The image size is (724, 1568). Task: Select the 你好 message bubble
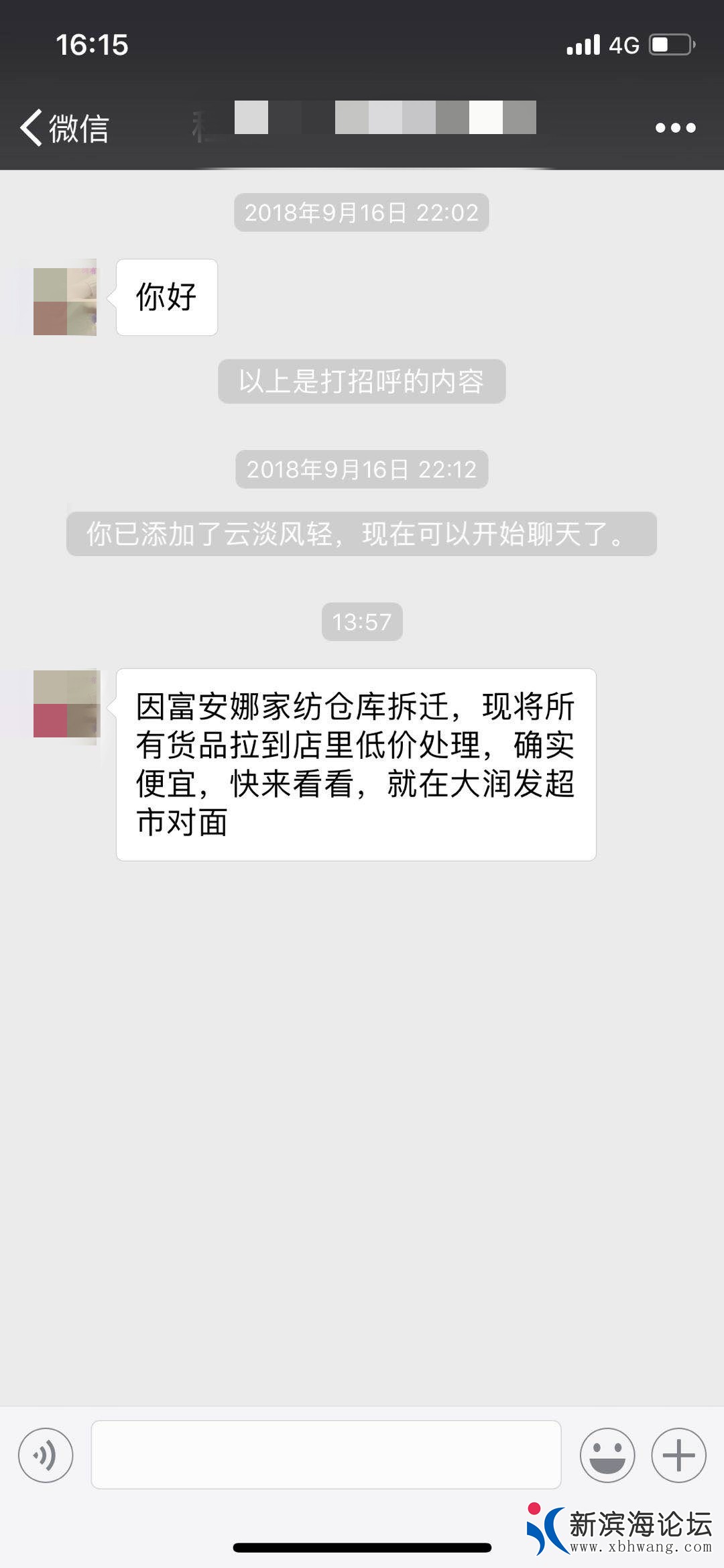[x=166, y=297]
